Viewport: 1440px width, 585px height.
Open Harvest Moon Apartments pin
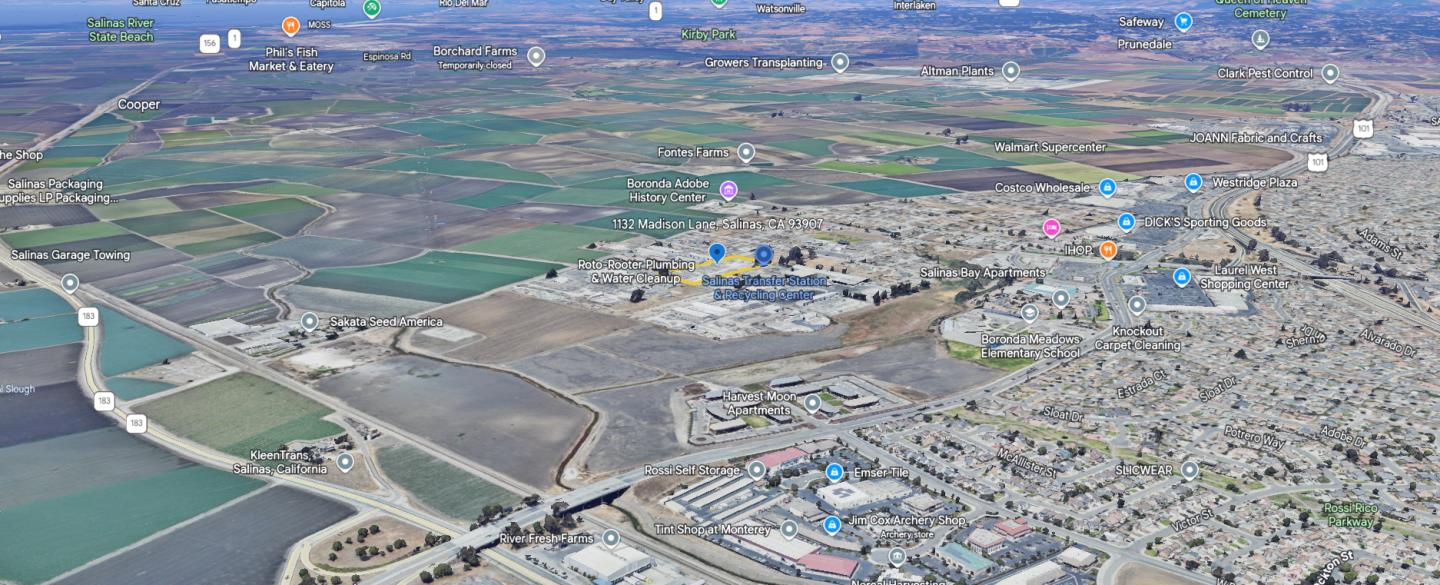click(x=813, y=403)
